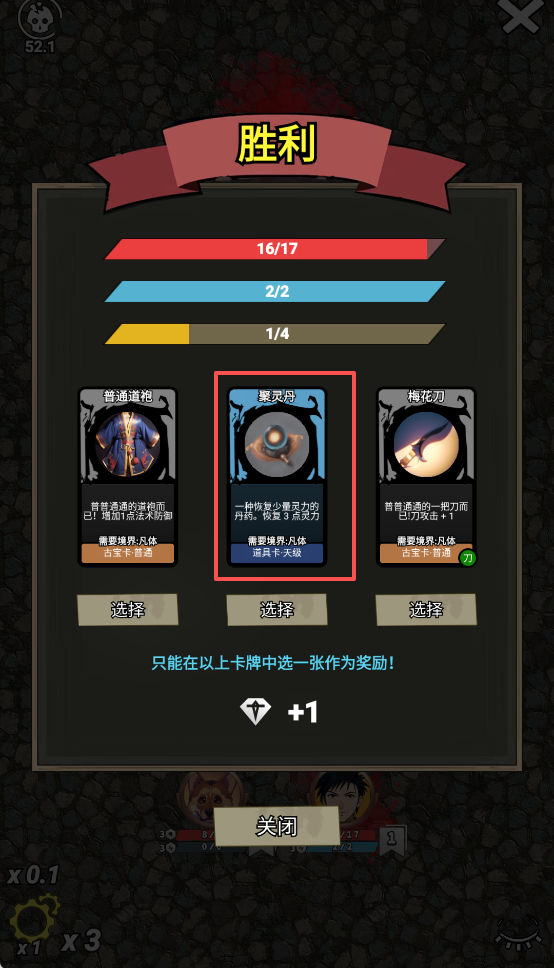This screenshot has height=968, width=554.
Task: Inspect the 聚灵丹 item card
Action: coord(277,477)
